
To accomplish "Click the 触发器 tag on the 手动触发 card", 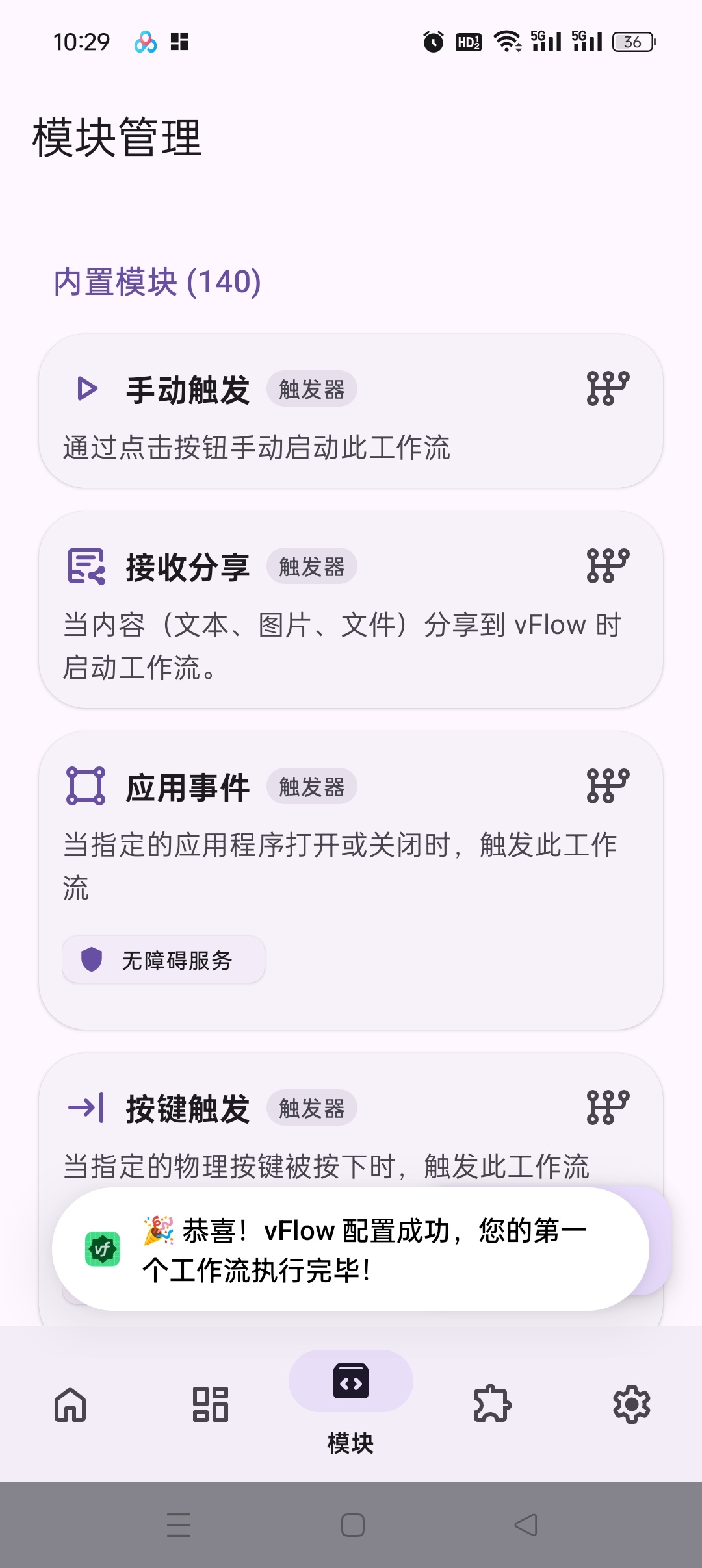I will (312, 388).
